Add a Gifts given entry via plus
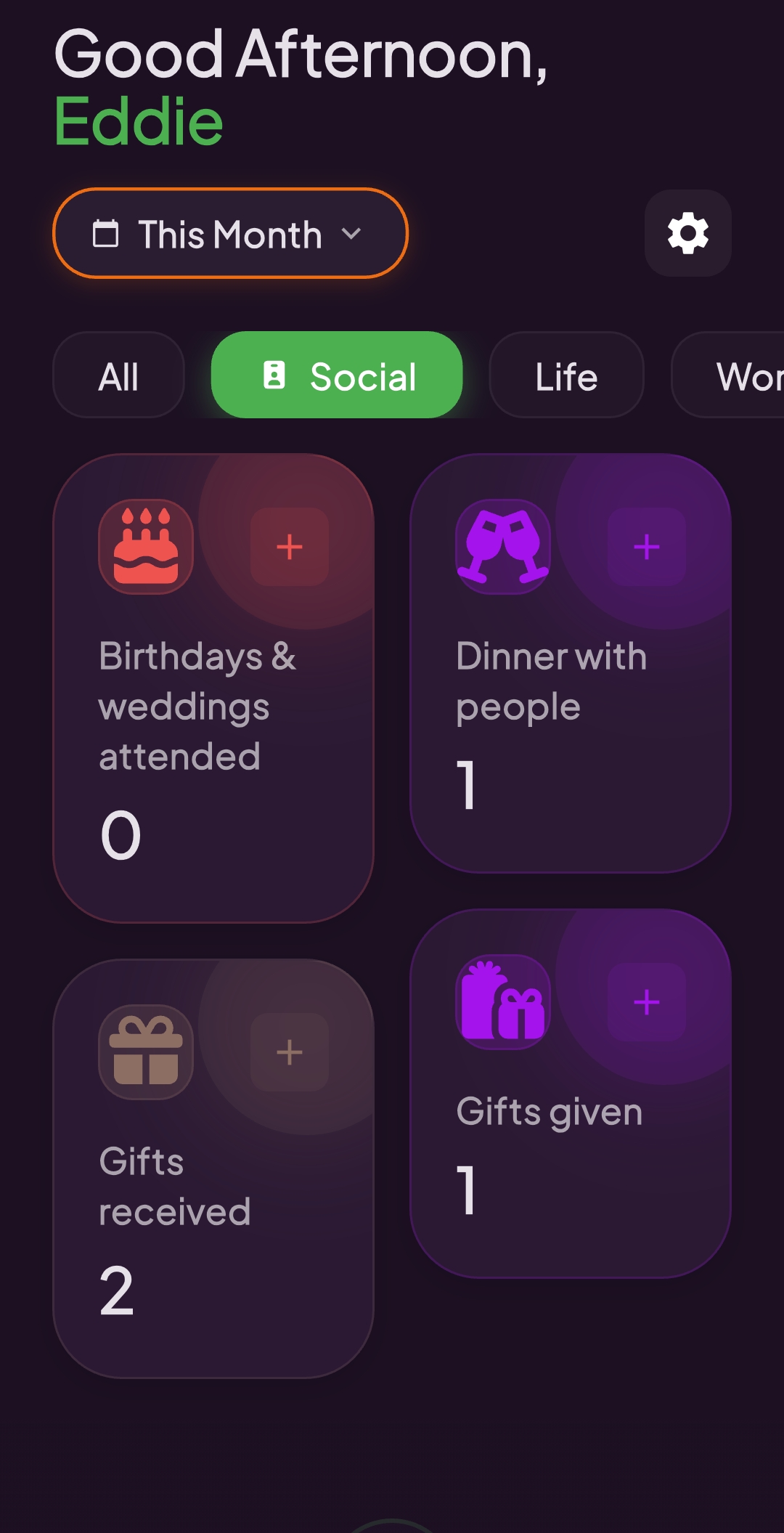This screenshot has width=784, height=1533. [646, 1001]
